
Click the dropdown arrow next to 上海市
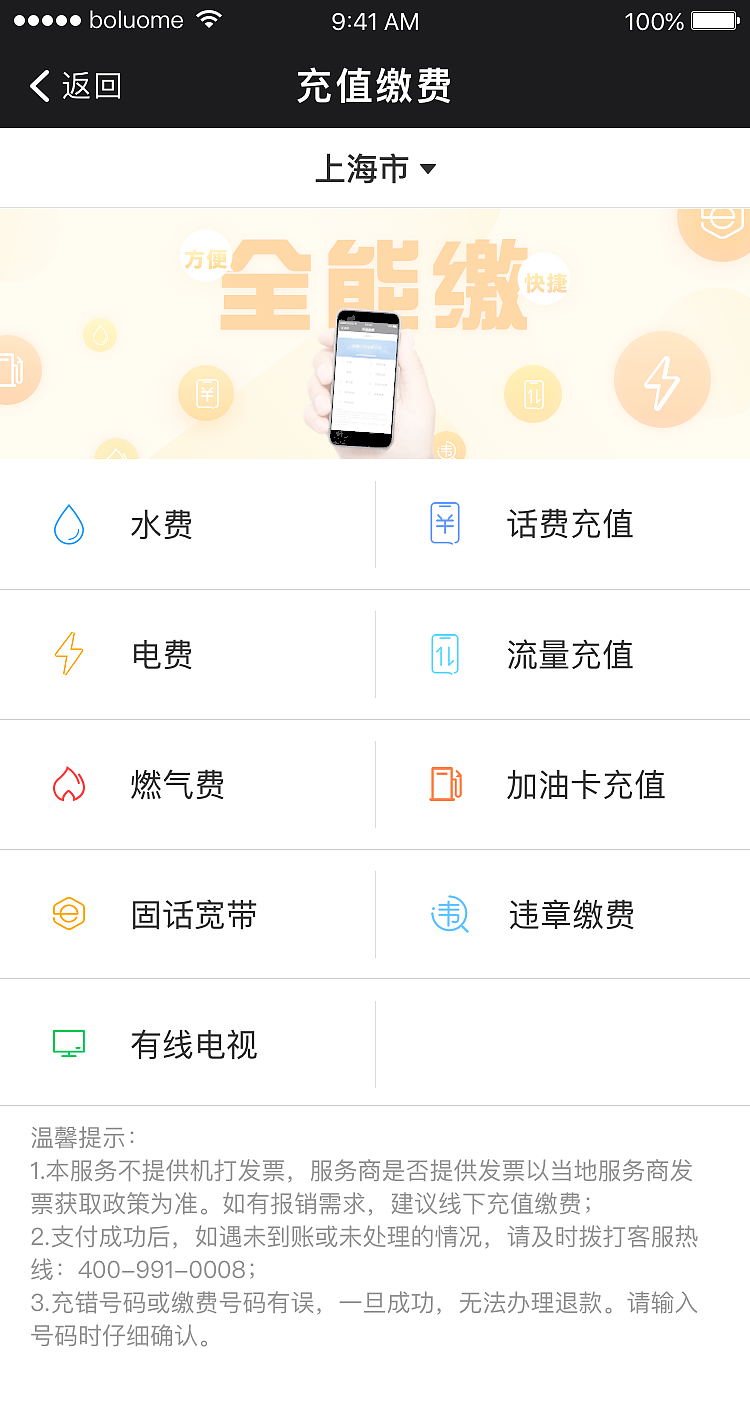pyautogui.click(x=428, y=169)
